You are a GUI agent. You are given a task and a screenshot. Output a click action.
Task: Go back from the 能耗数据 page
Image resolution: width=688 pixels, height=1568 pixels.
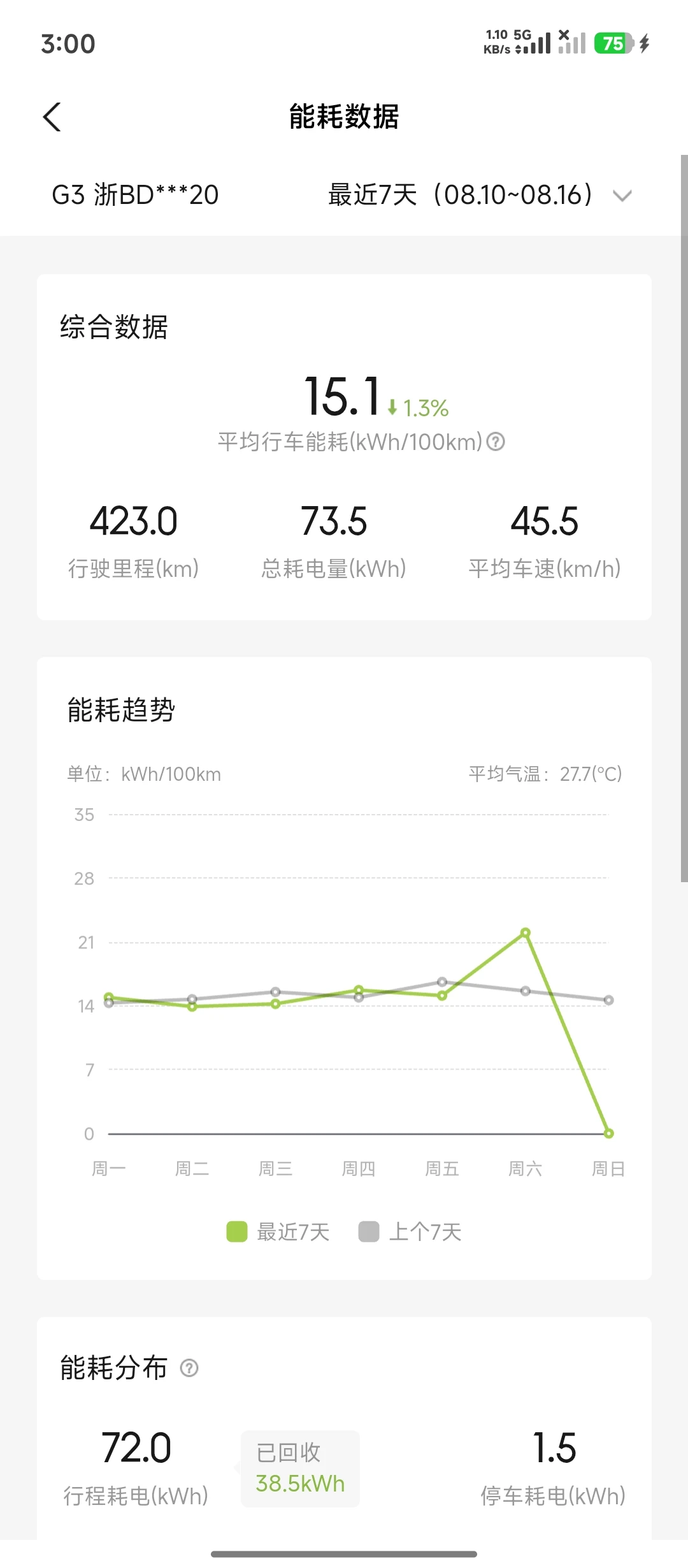(52, 117)
